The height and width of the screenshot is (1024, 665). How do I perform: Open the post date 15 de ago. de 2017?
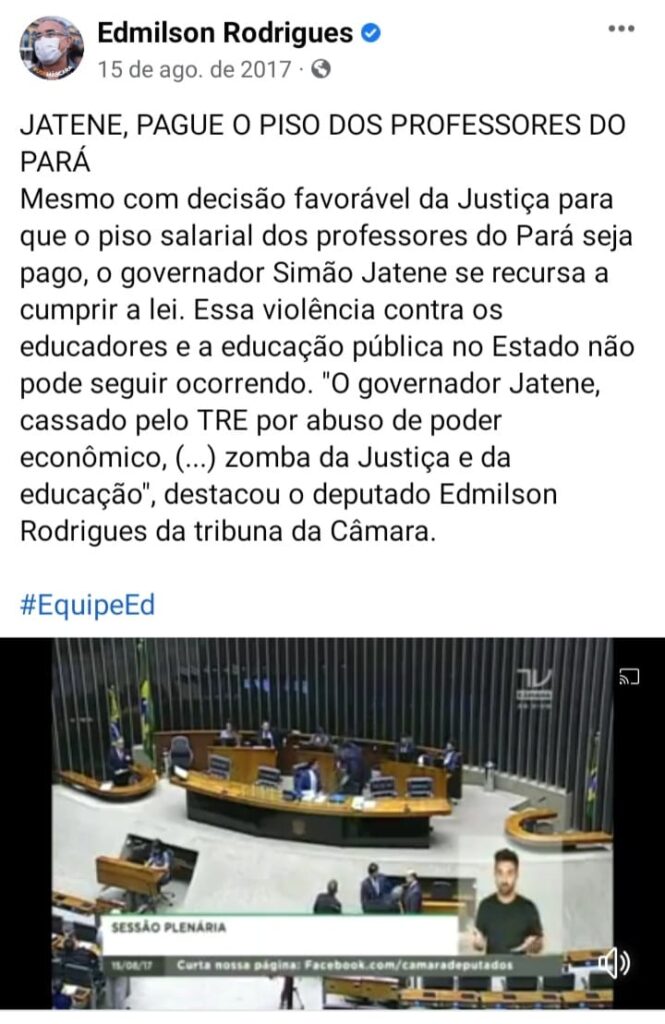(194, 70)
